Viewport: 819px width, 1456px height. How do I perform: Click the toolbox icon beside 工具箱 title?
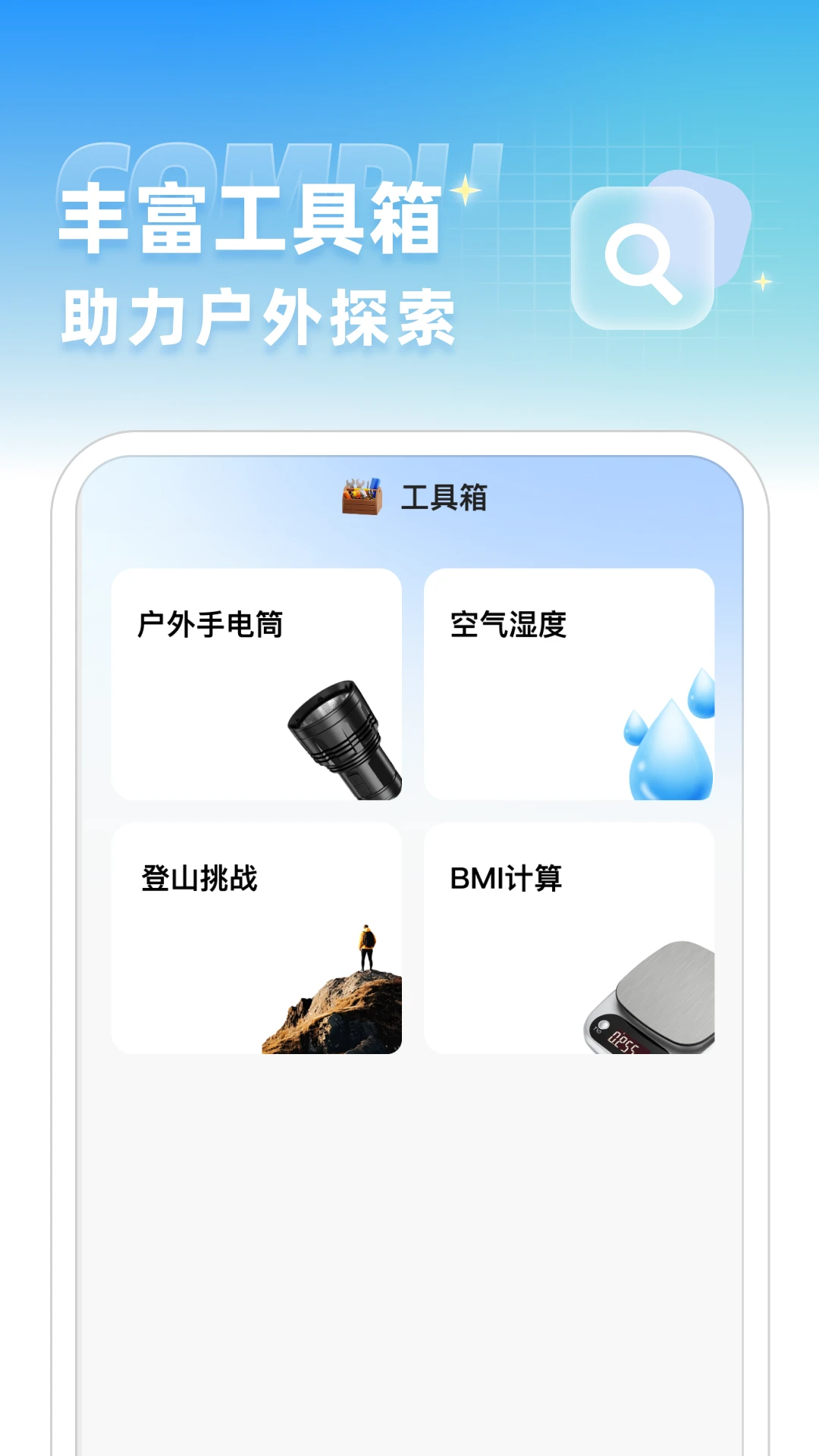[x=362, y=497]
